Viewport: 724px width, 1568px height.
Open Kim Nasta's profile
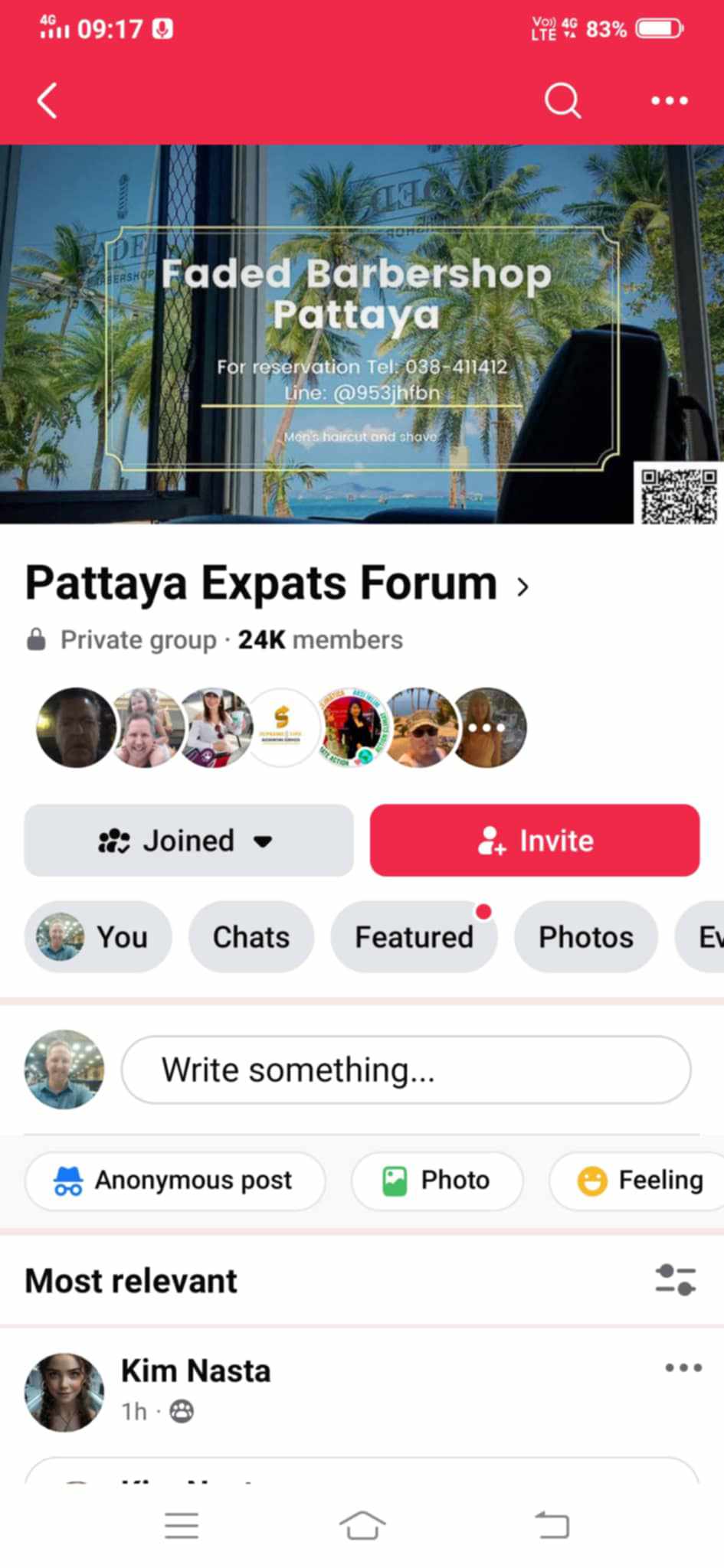[195, 1371]
